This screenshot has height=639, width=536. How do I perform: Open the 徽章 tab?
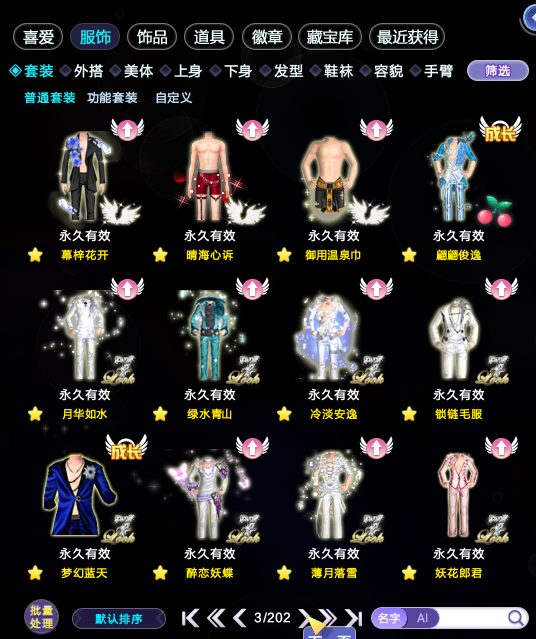[x=267, y=37]
